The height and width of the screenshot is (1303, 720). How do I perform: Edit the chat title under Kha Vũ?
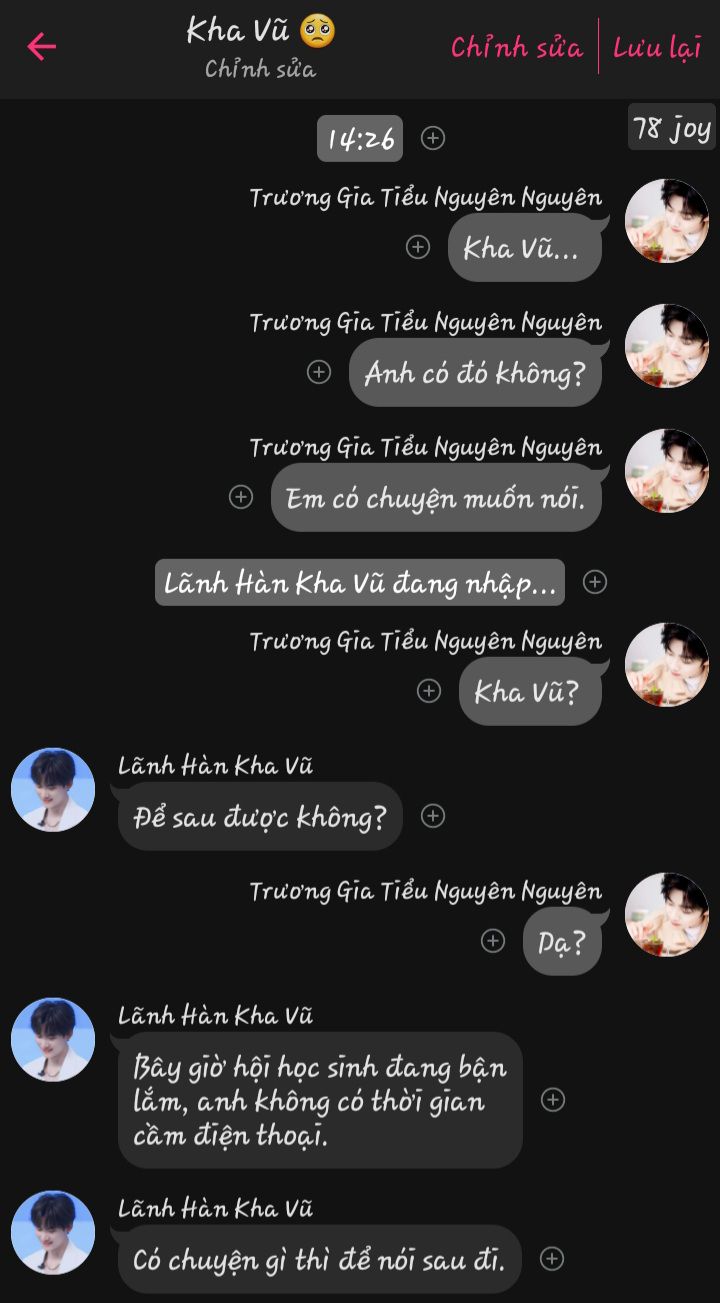(x=260, y=70)
